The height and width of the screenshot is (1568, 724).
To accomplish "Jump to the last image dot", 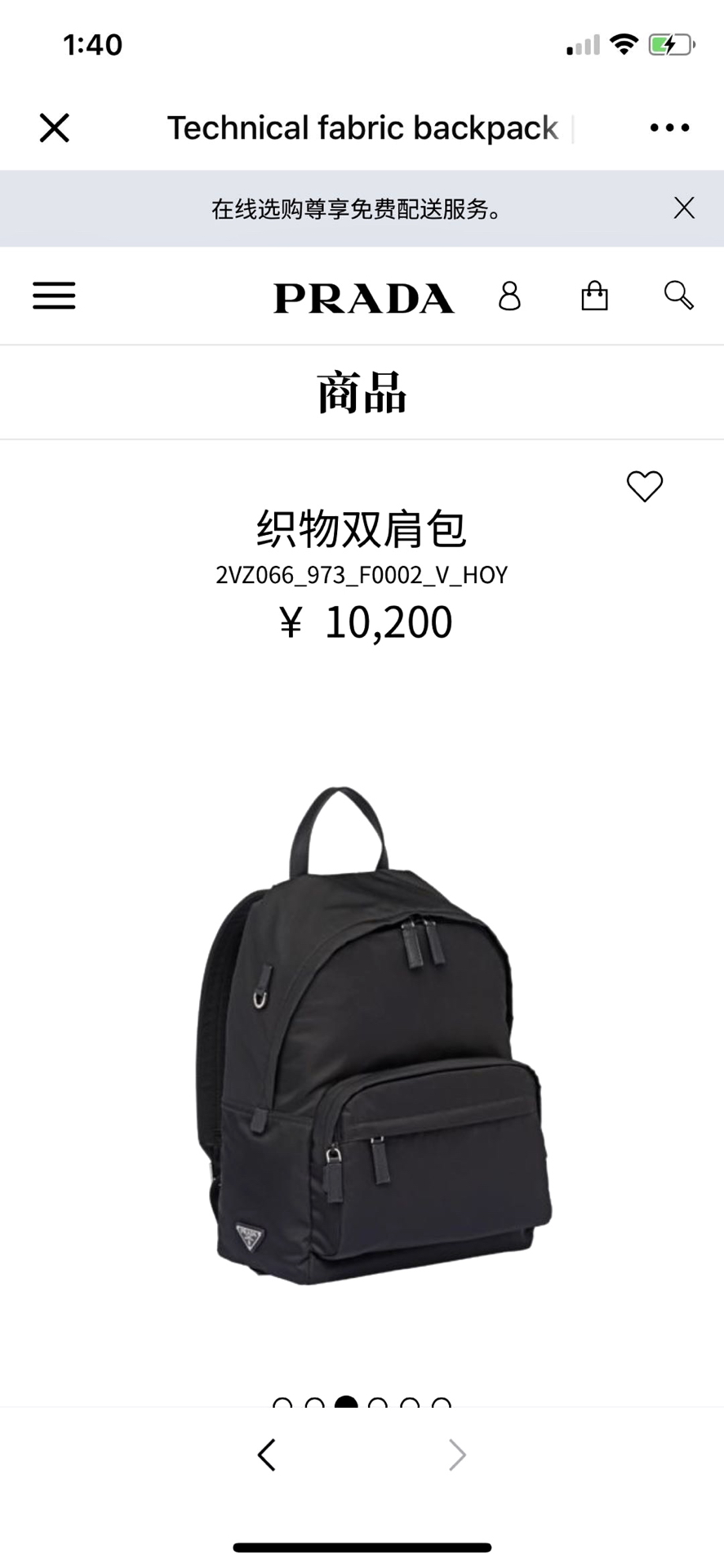I will pos(442,1403).
